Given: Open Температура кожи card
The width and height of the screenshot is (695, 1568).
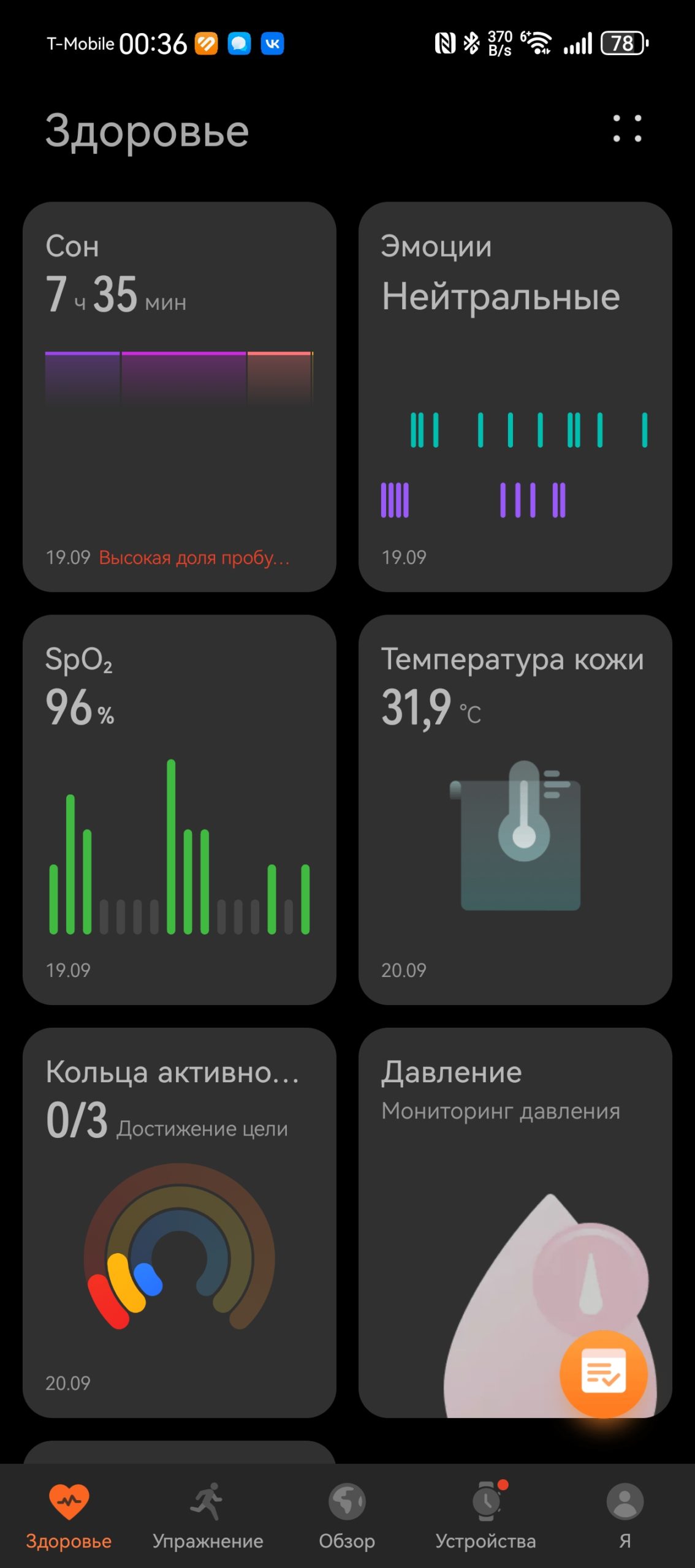Looking at the screenshot, I should [515, 810].
